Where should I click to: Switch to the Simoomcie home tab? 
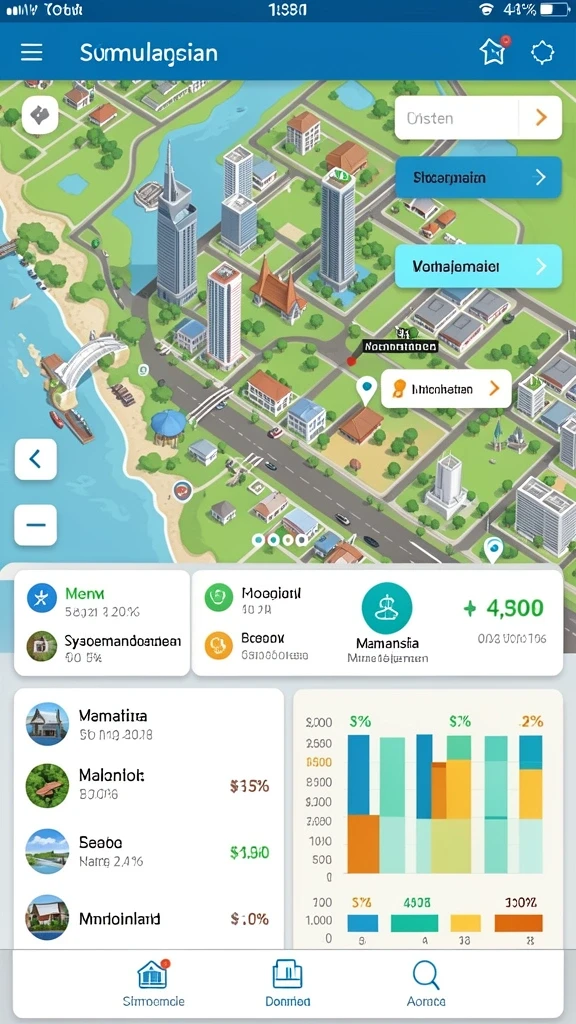click(x=153, y=983)
